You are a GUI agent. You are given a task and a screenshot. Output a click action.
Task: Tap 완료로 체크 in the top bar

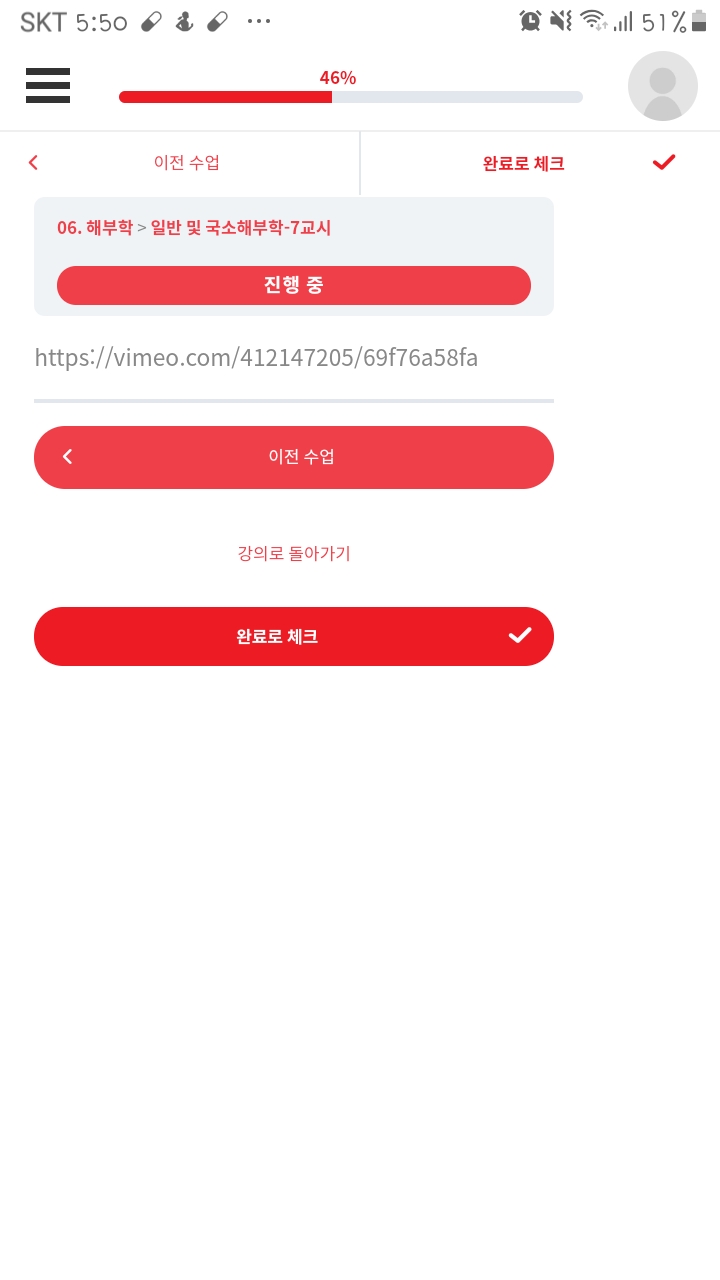540,163
